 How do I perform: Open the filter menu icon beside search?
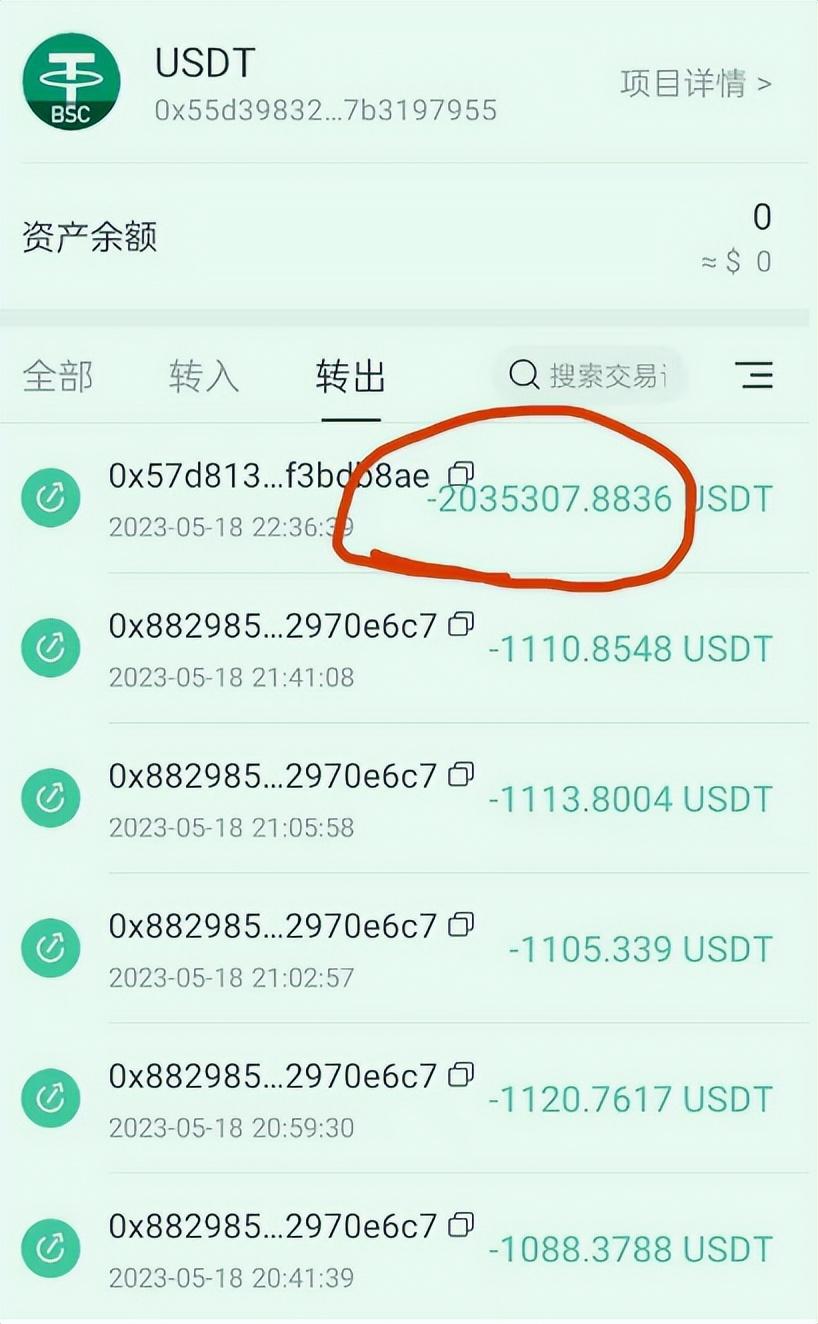pos(754,376)
